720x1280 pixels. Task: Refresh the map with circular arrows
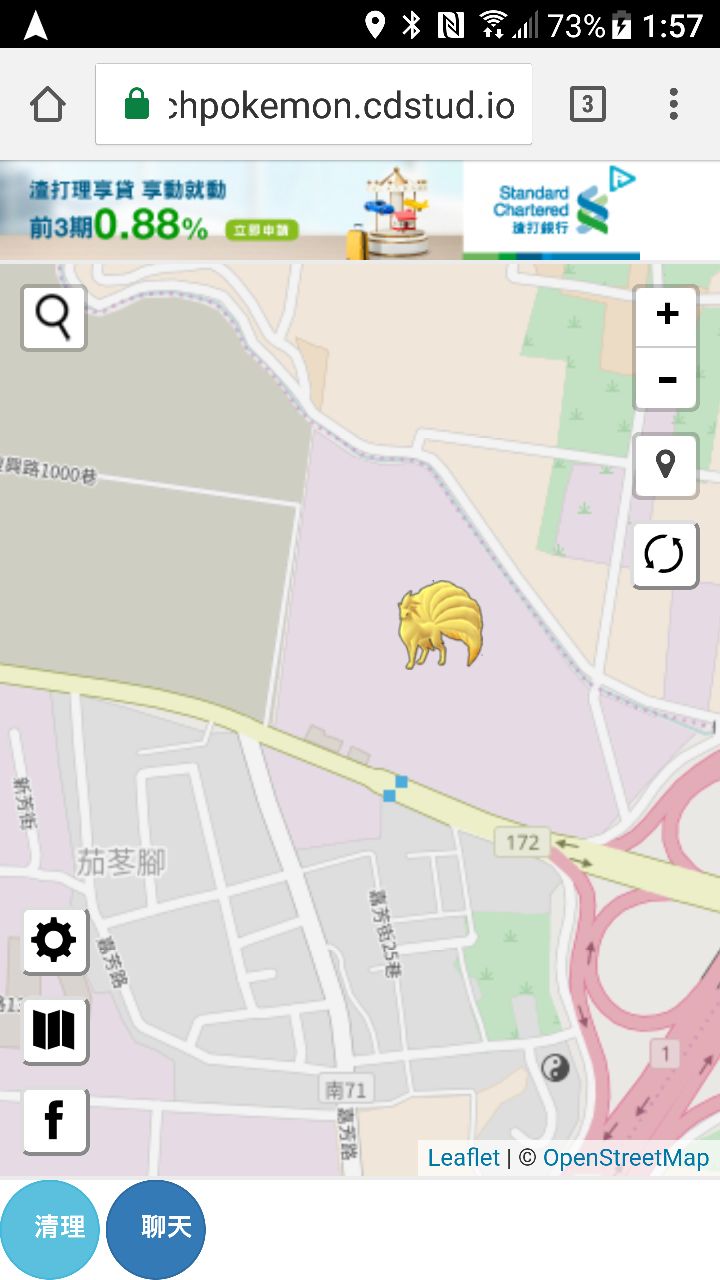pyautogui.click(x=665, y=554)
